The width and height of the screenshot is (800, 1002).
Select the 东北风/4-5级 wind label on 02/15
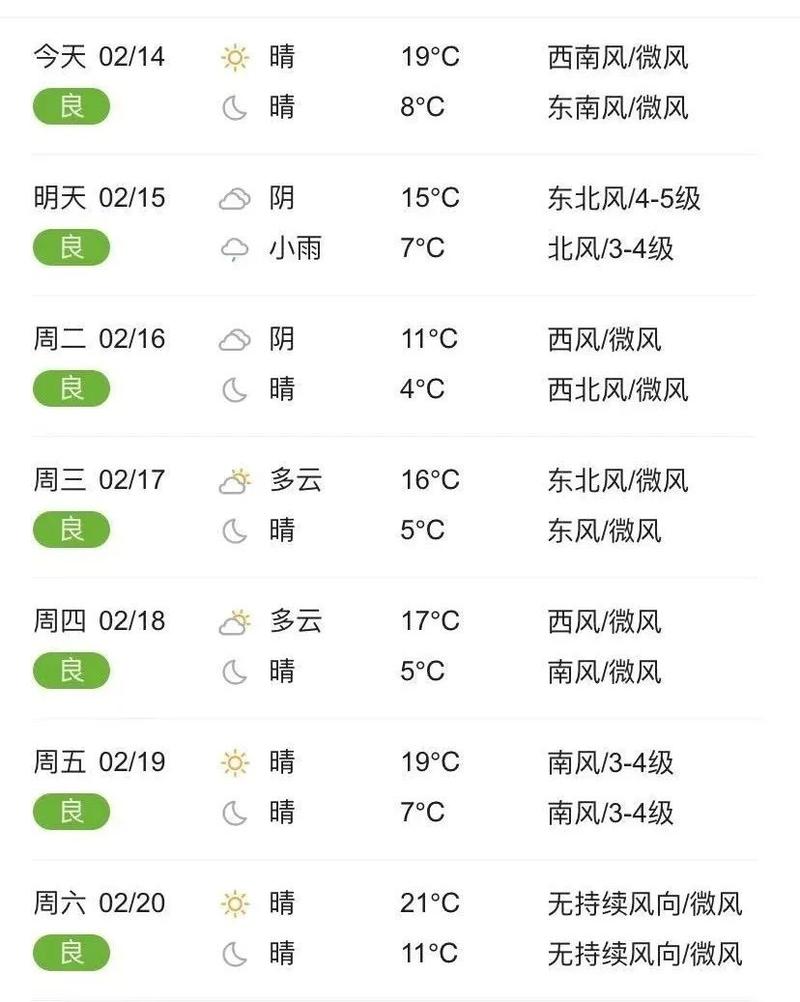(625, 199)
